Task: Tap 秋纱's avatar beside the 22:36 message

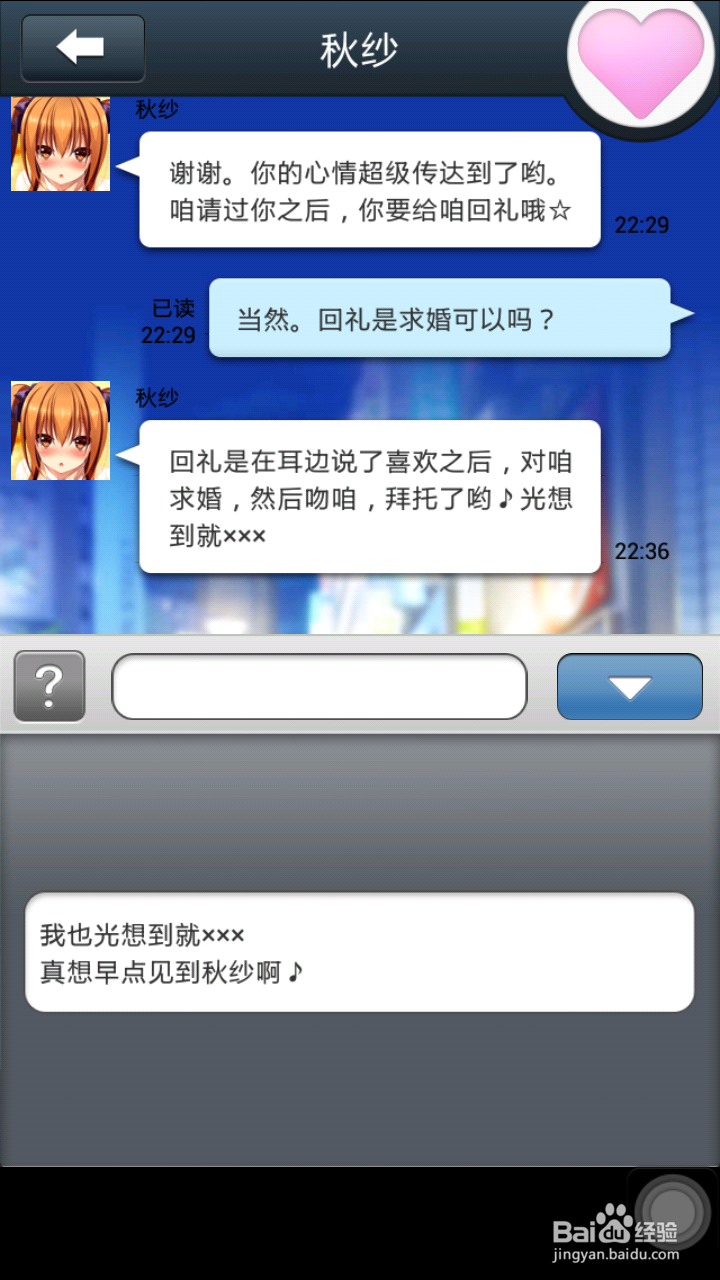Action: (x=60, y=430)
